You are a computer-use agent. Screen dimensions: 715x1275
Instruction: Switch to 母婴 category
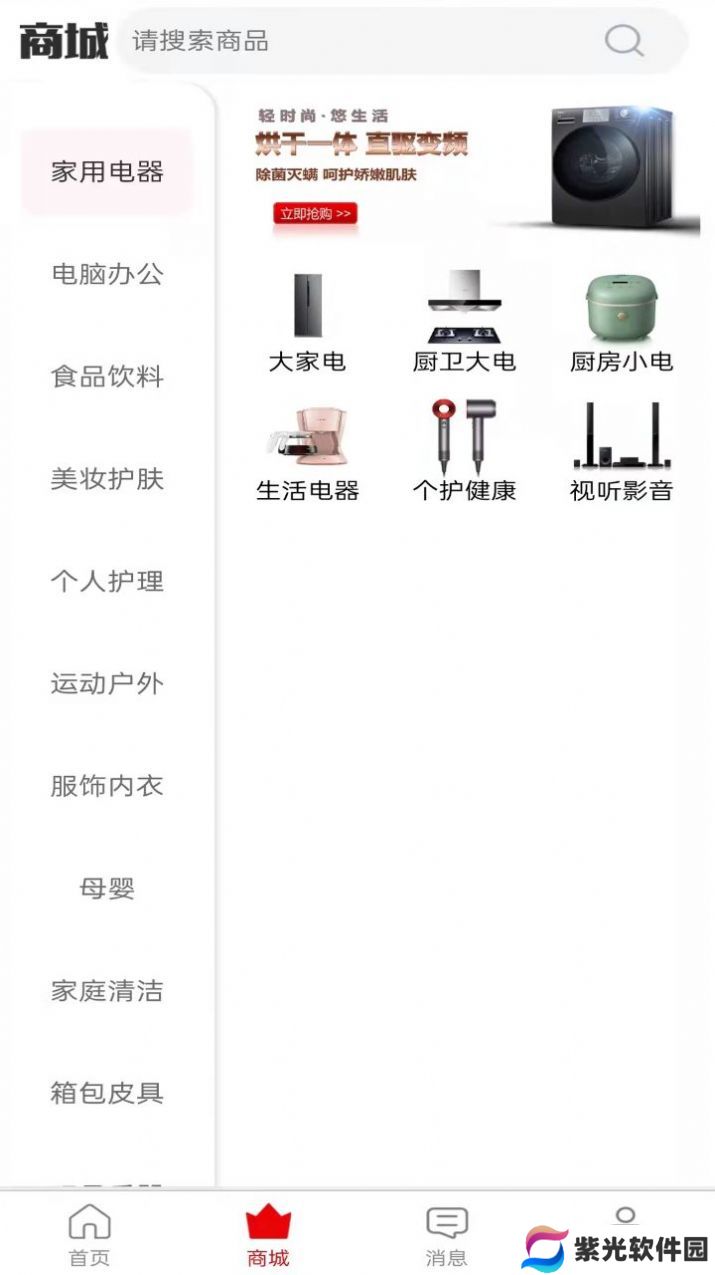[107, 888]
